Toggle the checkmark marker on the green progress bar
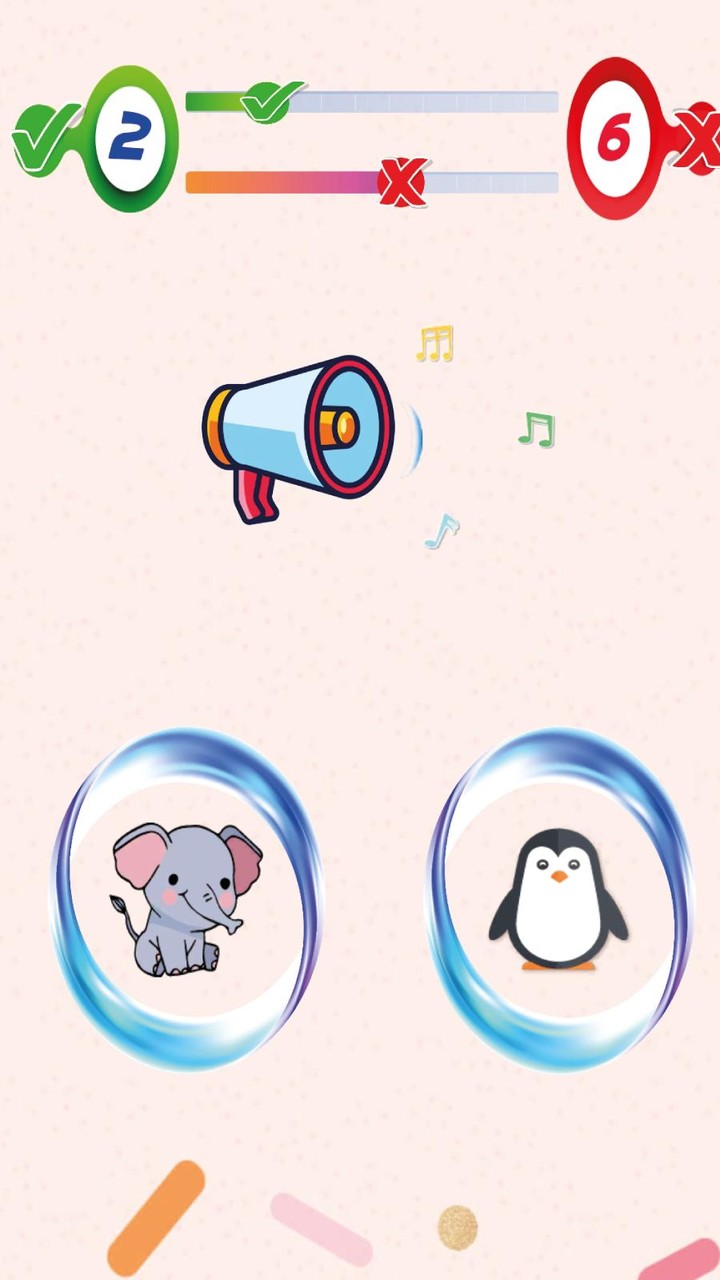Screen dimensions: 720x1280 [x=268, y=100]
